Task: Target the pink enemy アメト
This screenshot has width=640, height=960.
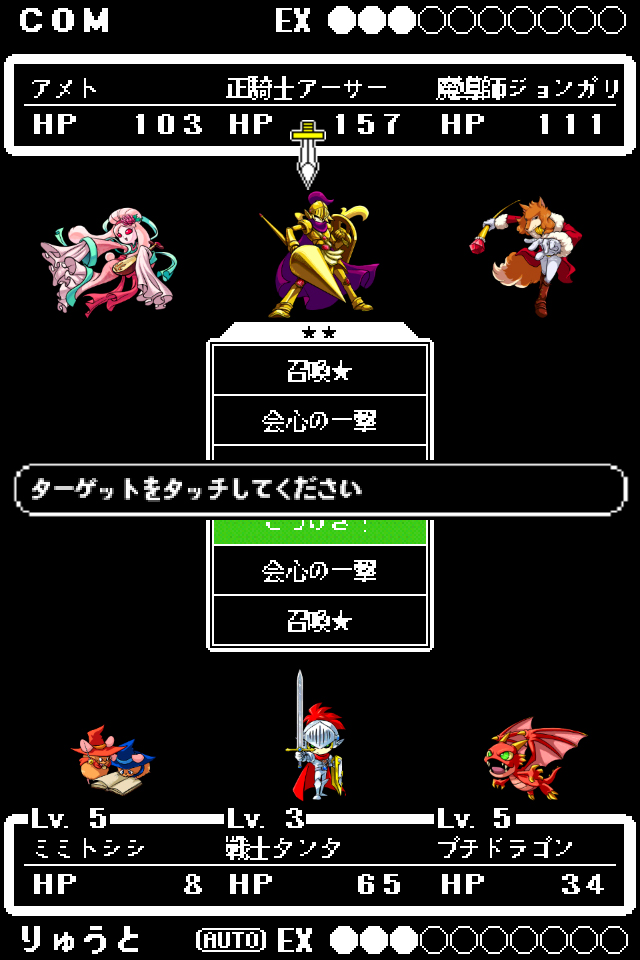Action: (x=109, y=261)
